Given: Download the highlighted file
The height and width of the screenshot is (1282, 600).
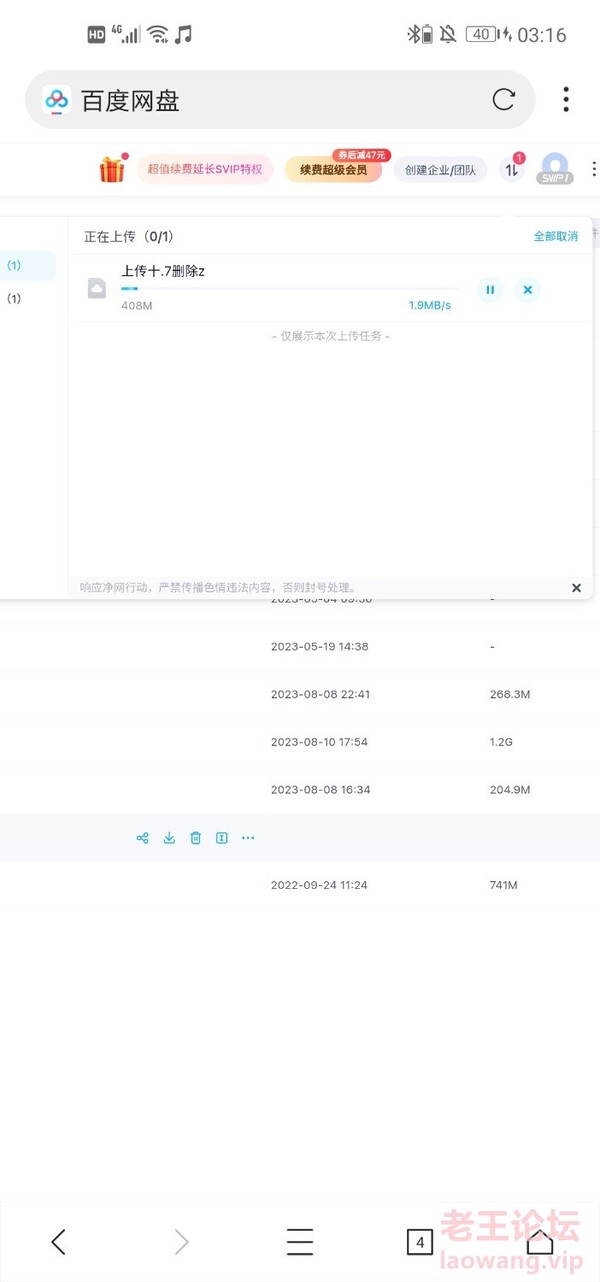Looking at the screenshot, I should [169, 838].
